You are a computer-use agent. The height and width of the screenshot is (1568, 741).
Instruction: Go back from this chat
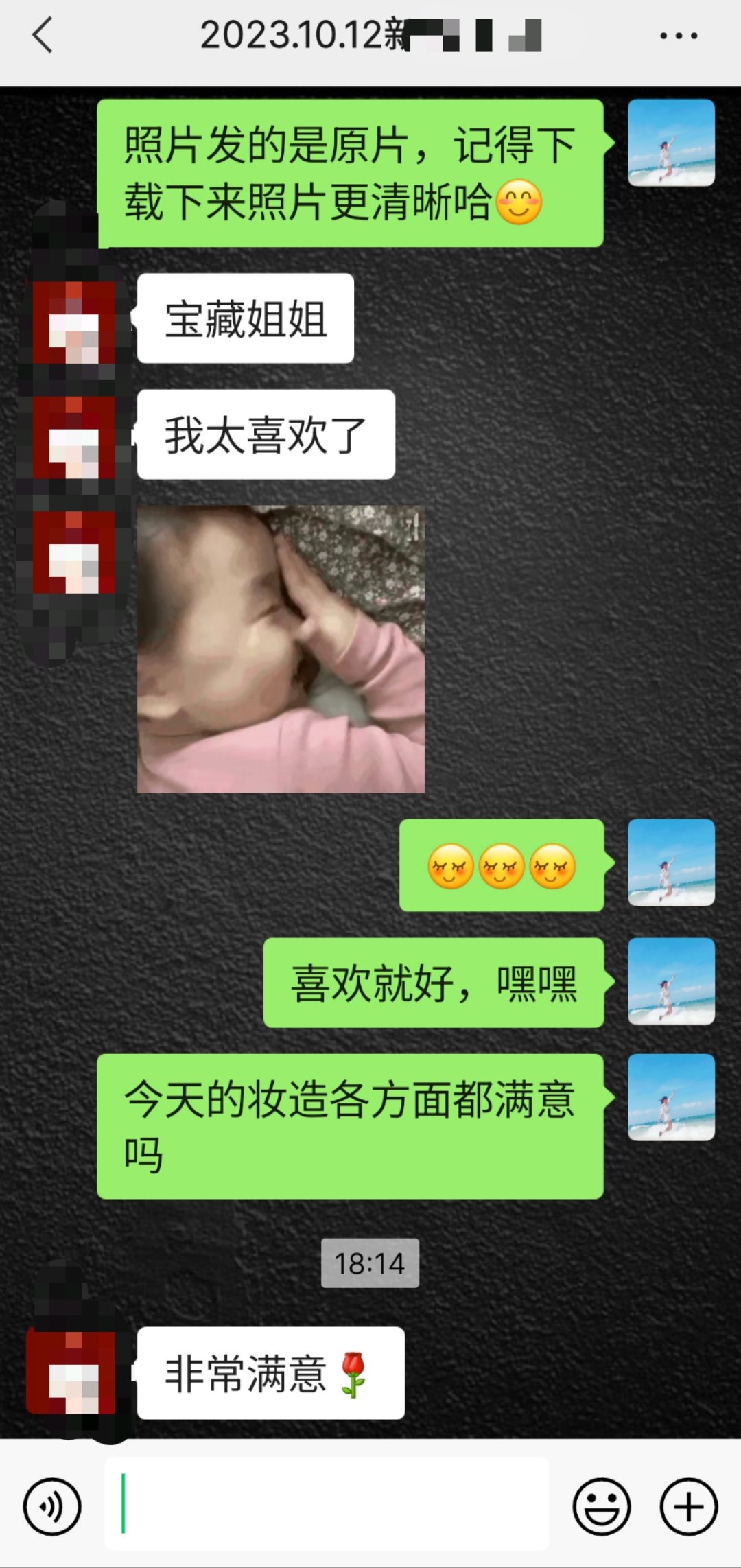[43, 36]
